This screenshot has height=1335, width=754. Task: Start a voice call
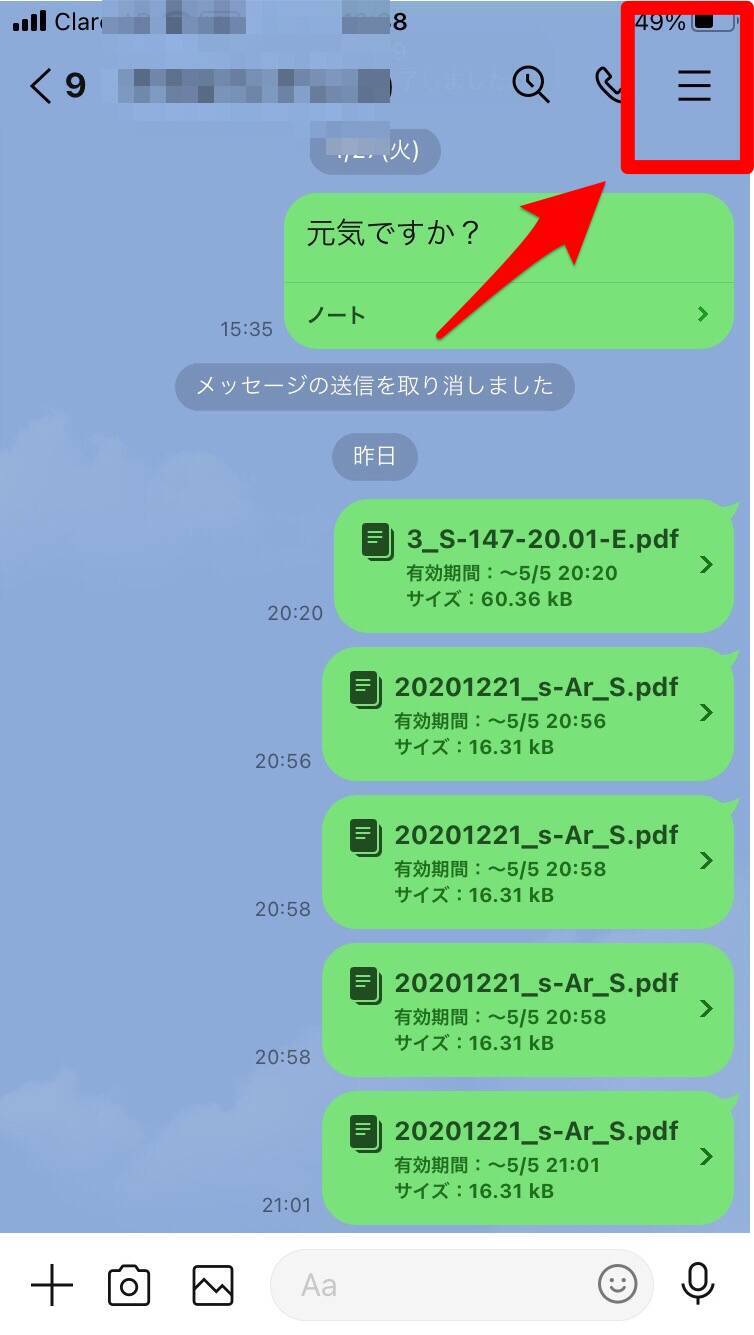pyautogui.click(x=609, y=86)
